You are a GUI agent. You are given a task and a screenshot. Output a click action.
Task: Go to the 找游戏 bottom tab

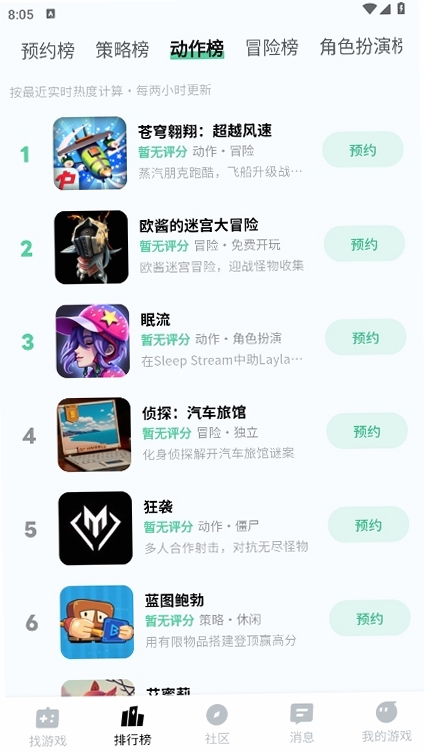48,727
